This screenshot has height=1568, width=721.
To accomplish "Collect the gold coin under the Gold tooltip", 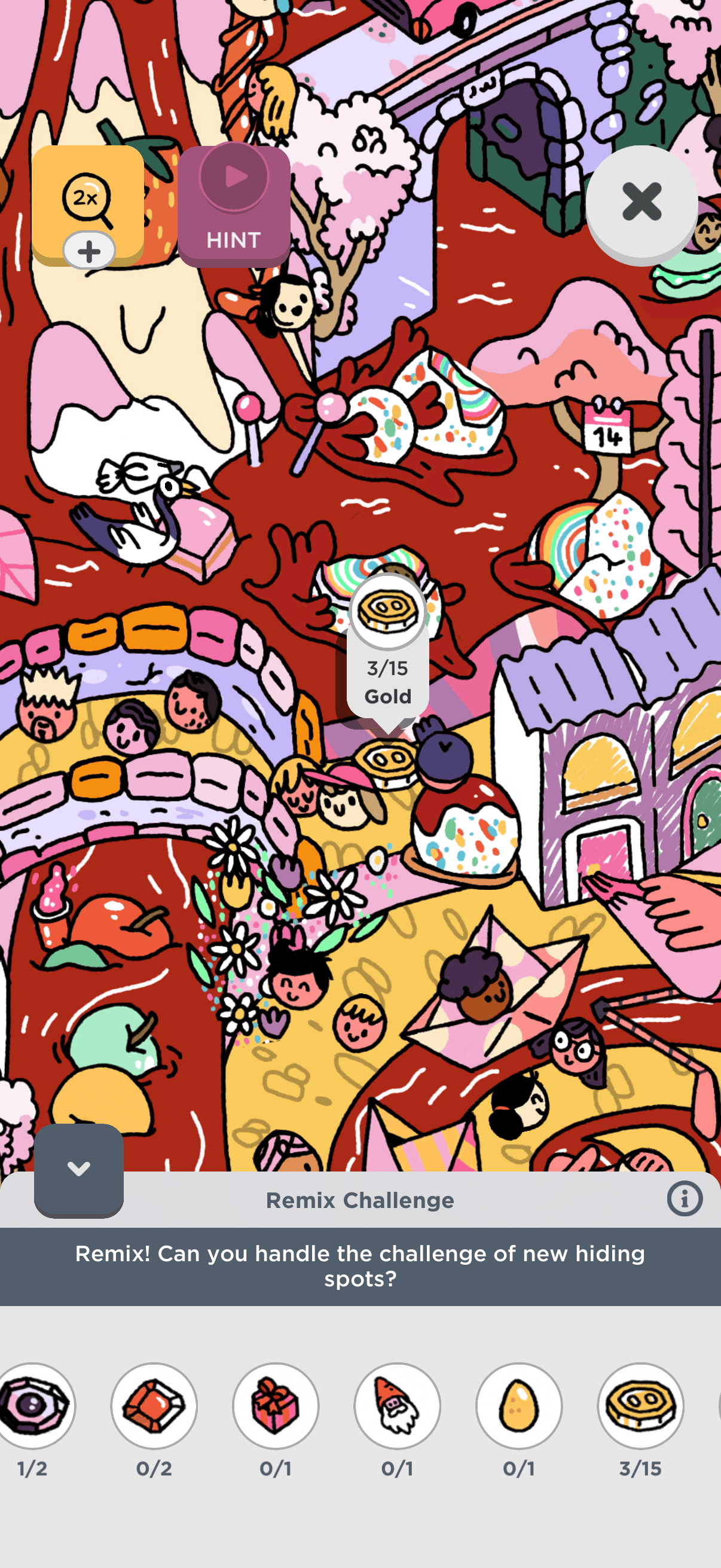I will tap(386, 761).
